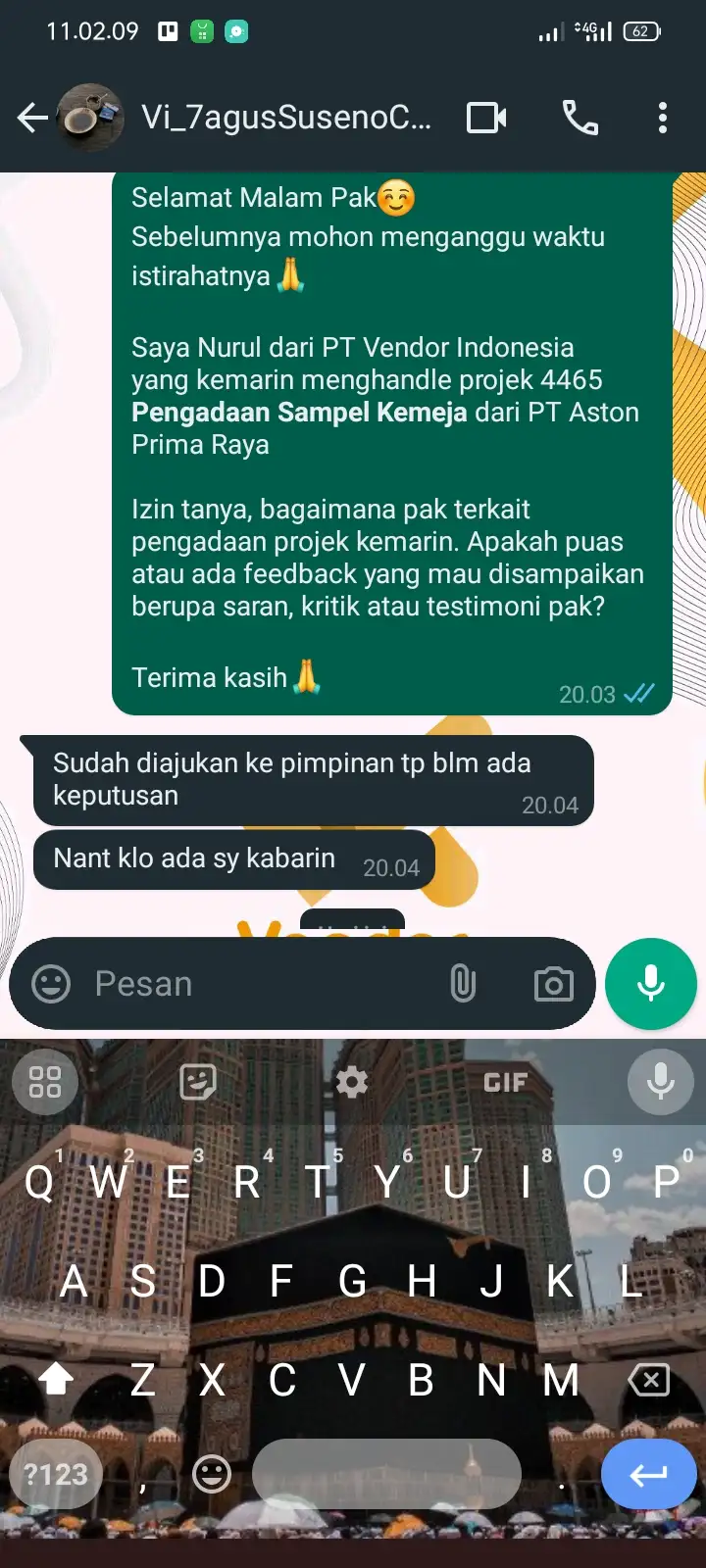This screenshot has width=706, height=1568.
Task: Attach a file with the paperclip
Action: pos(463,983)
